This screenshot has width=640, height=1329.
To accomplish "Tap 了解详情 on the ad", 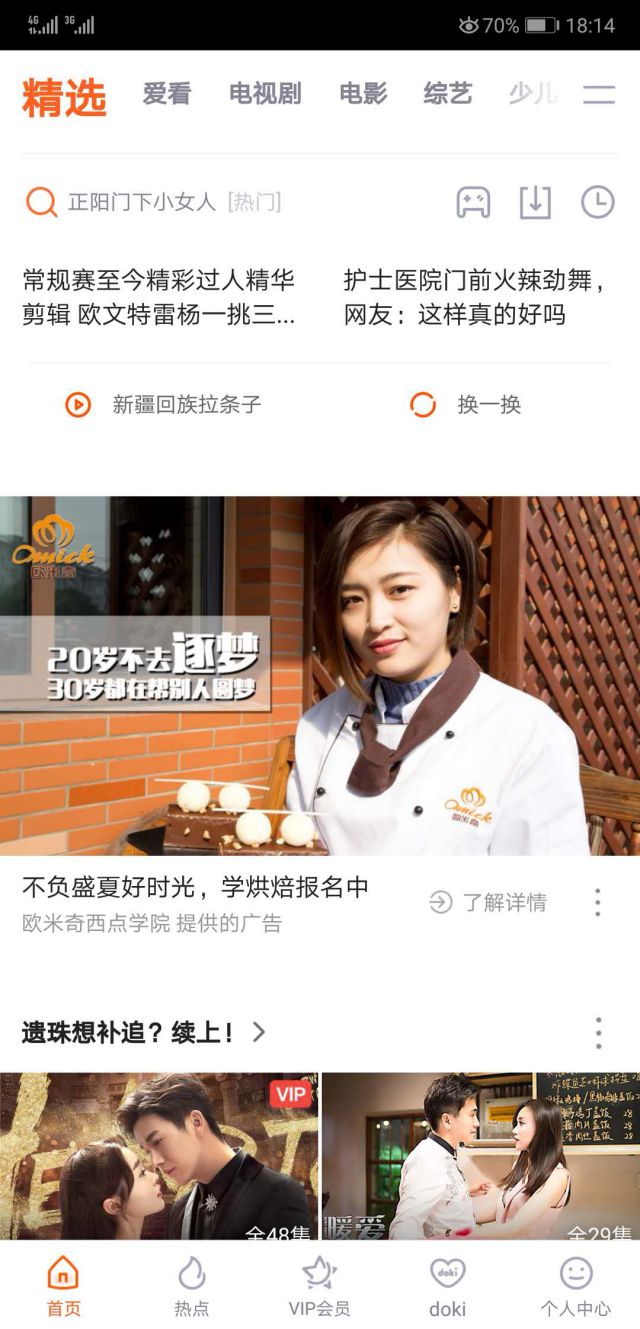I will point(488,903).
